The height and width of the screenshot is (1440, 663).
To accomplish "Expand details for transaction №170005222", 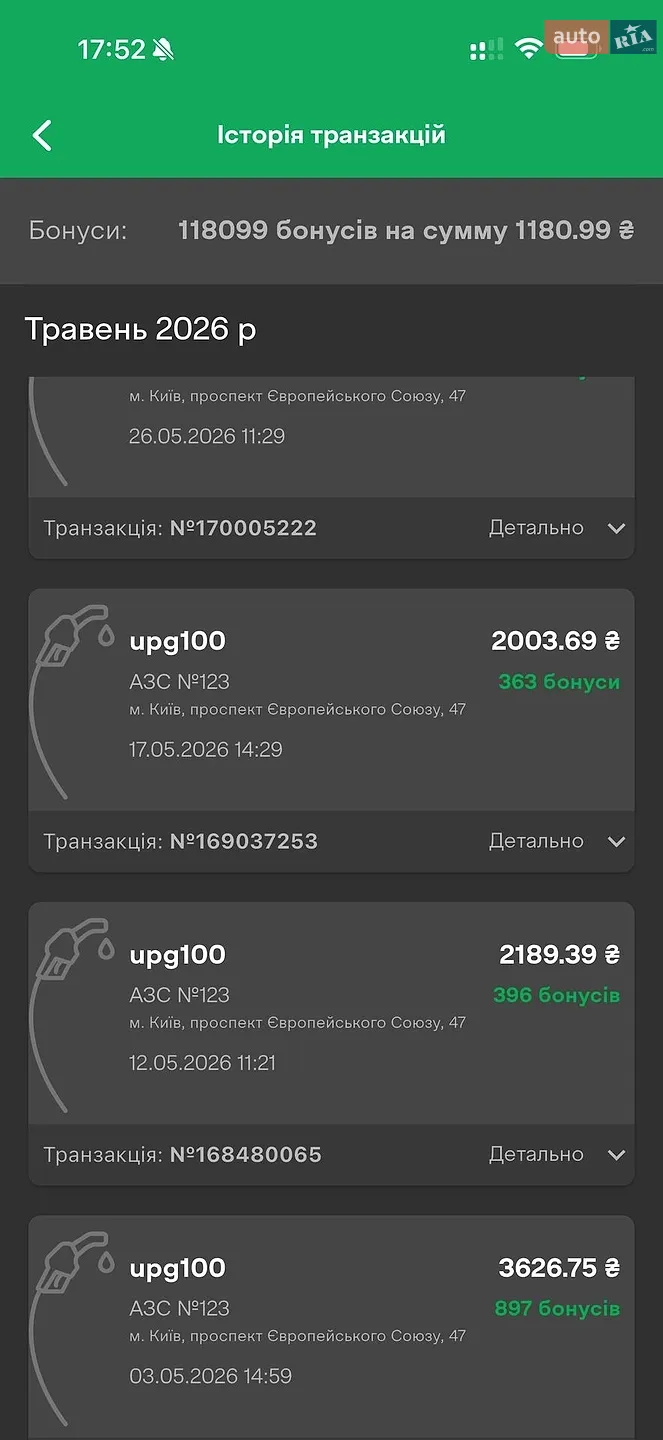I will coord(557,528).
